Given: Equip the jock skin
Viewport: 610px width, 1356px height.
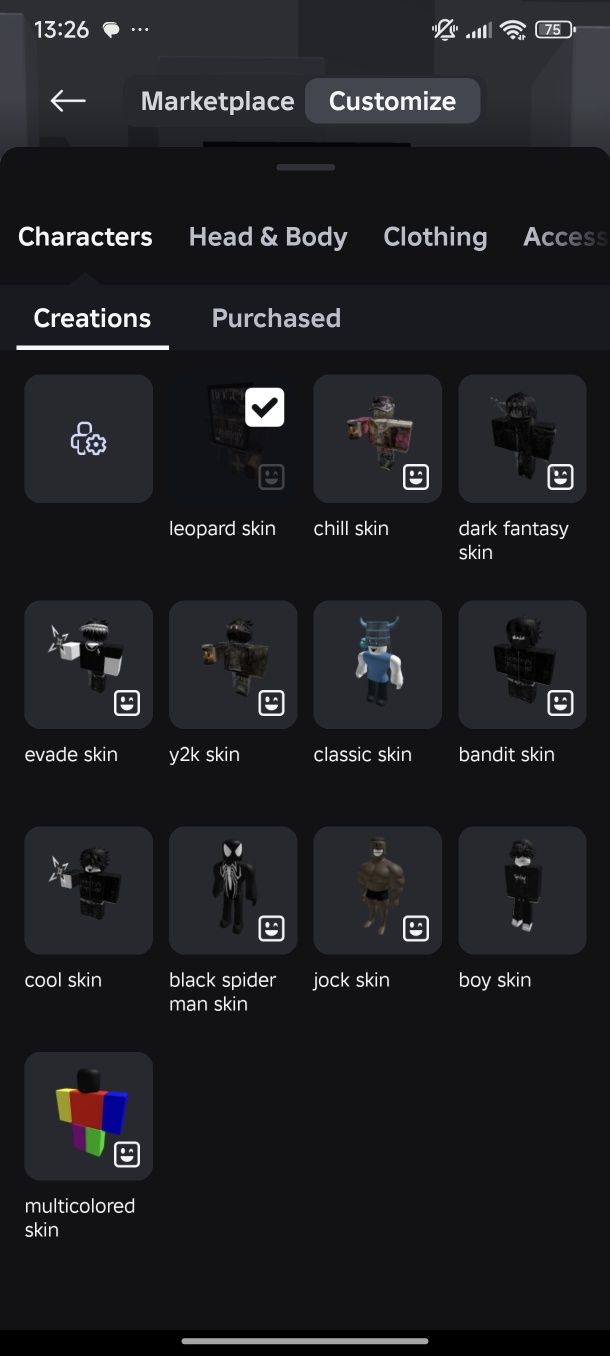Looking at the screenshot, I should click(x=377, y=891).
